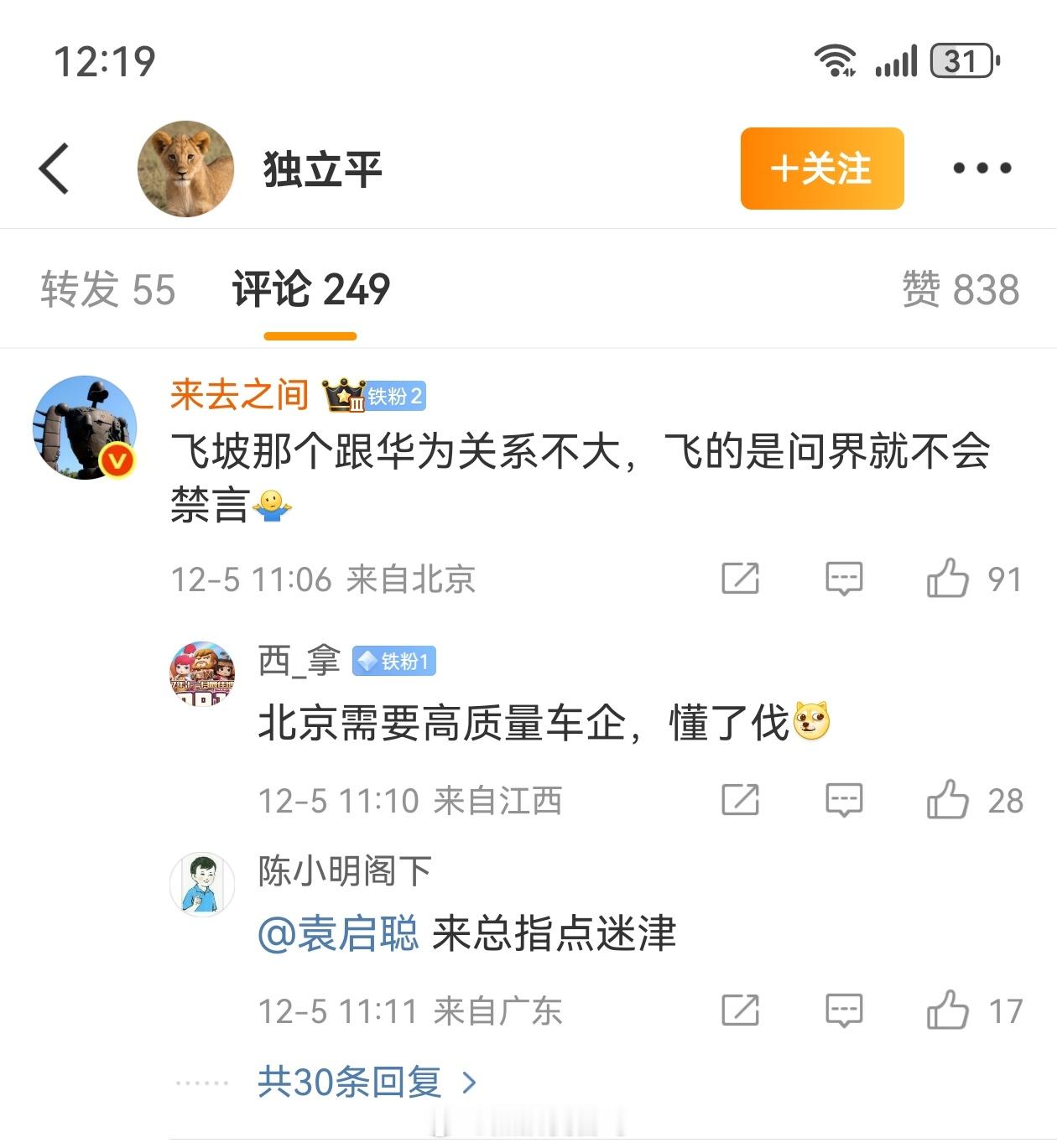Viewport: 1057px width, 1148px height.
Task: Open 西_拿's 铁粉1 badge details
Action: click(393, 662)
